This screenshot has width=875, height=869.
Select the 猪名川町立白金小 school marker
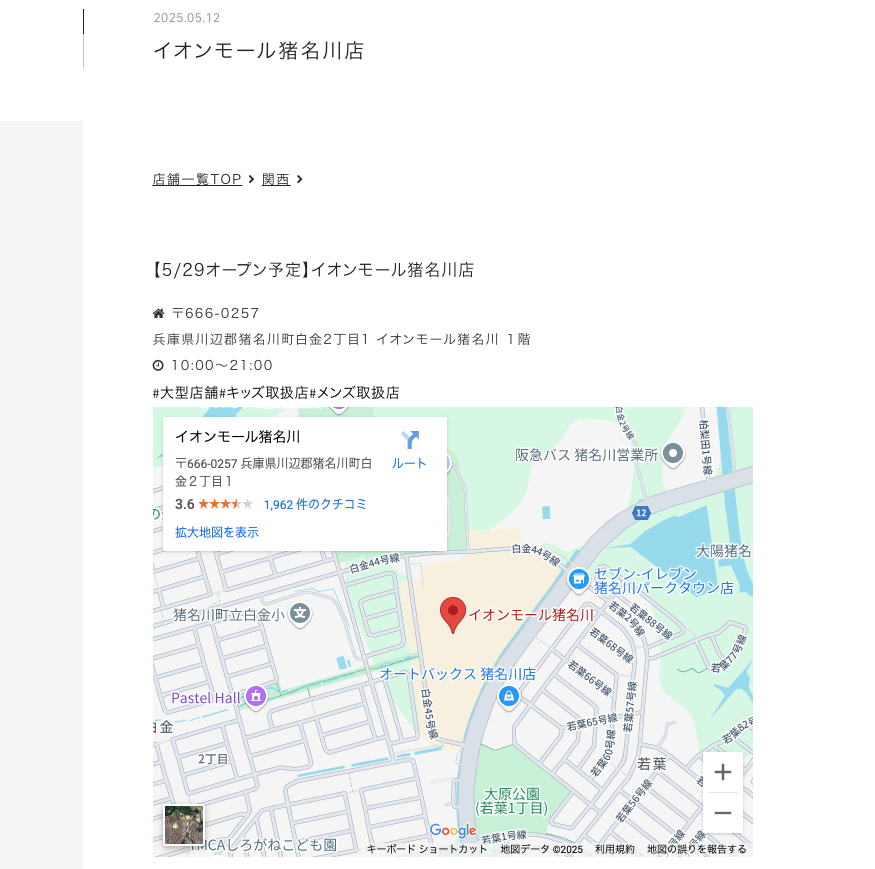pyautogui.click(x=299, y=613)
